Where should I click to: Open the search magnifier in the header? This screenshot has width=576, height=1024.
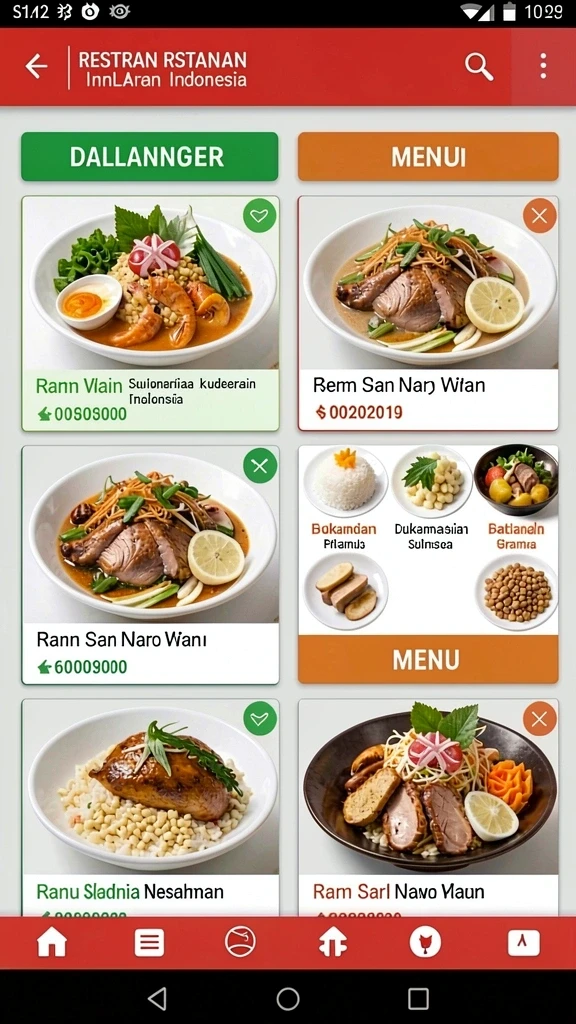pos(479,67)
